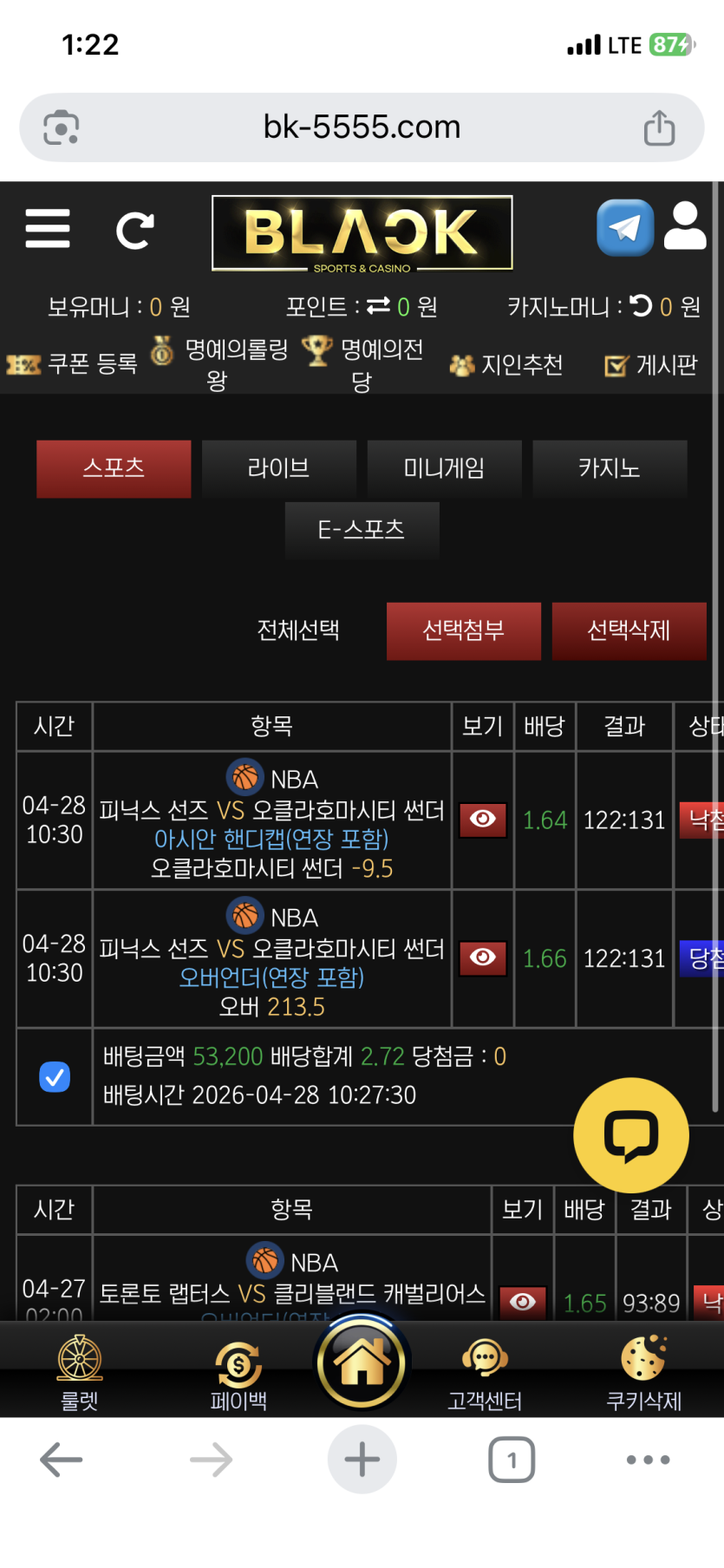Share the page from the address bar
Image resolution: width=724 pixels, height=1568 pixels.
pyautogui.click(x=659, y=127)
